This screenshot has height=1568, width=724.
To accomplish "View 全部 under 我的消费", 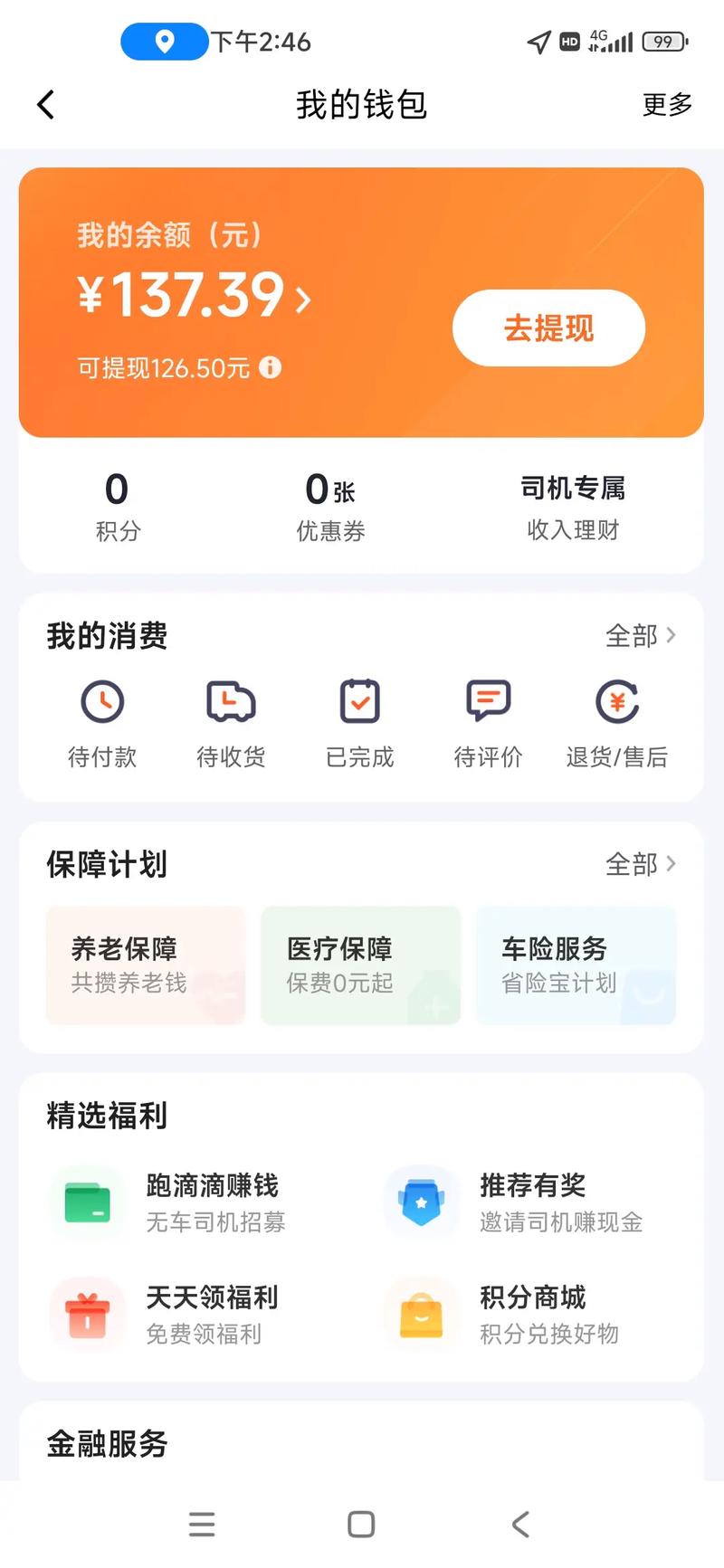I will coord(640,636).
